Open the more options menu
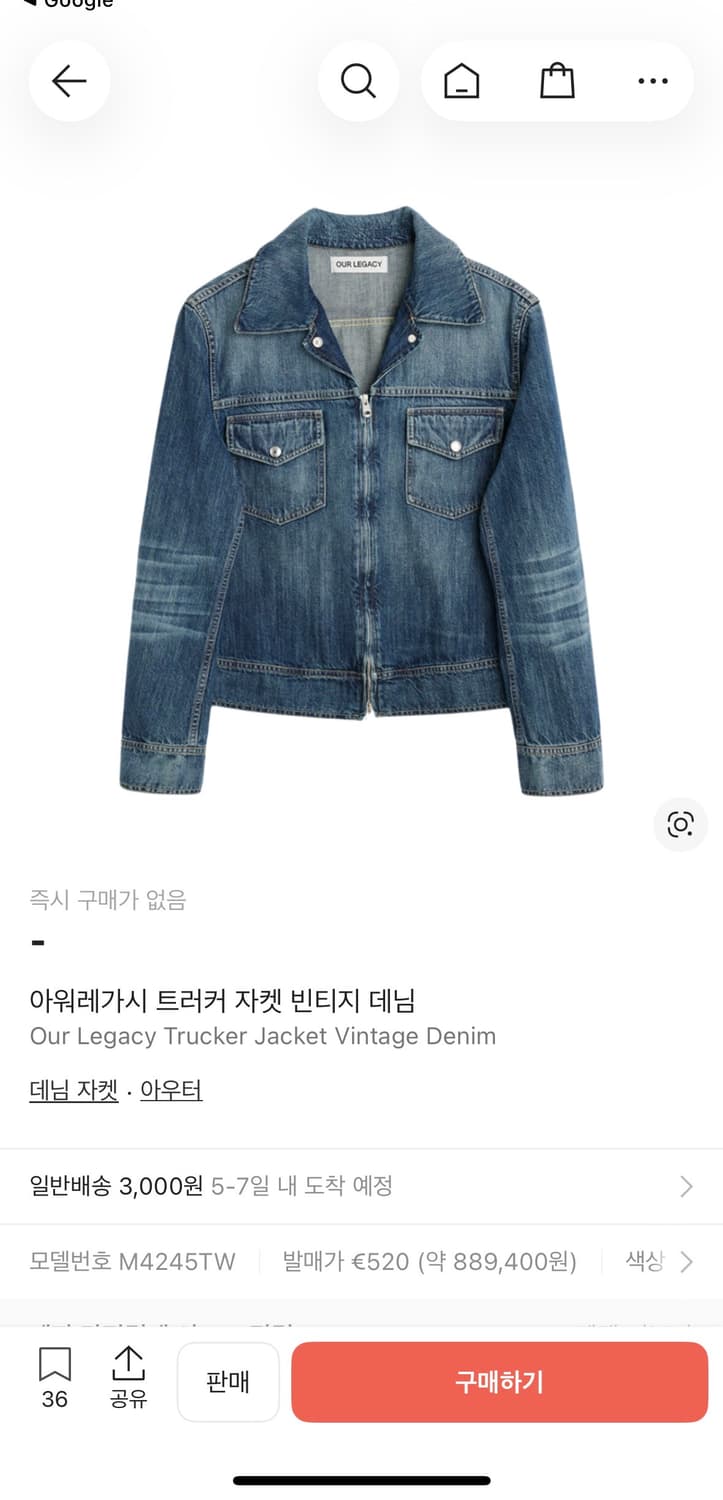 (651, 81)
